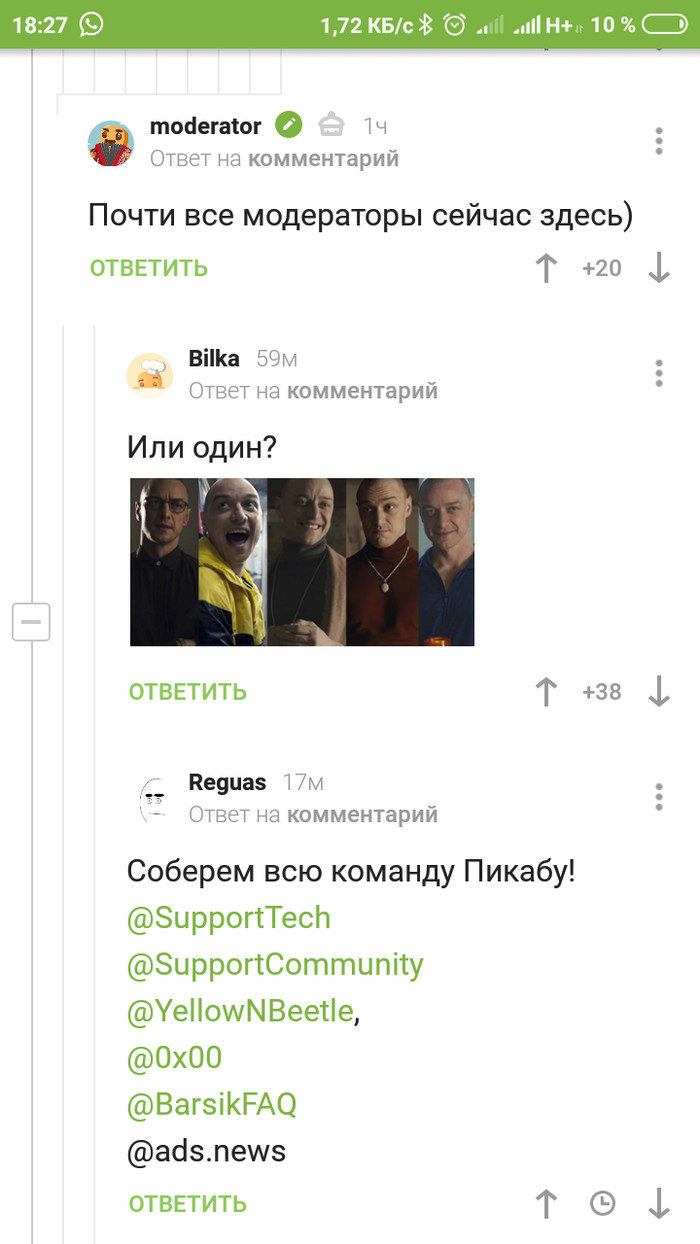Screen dimensions: 700x1244
Task: Upvote moderator's comment
Action: [546, 268]
